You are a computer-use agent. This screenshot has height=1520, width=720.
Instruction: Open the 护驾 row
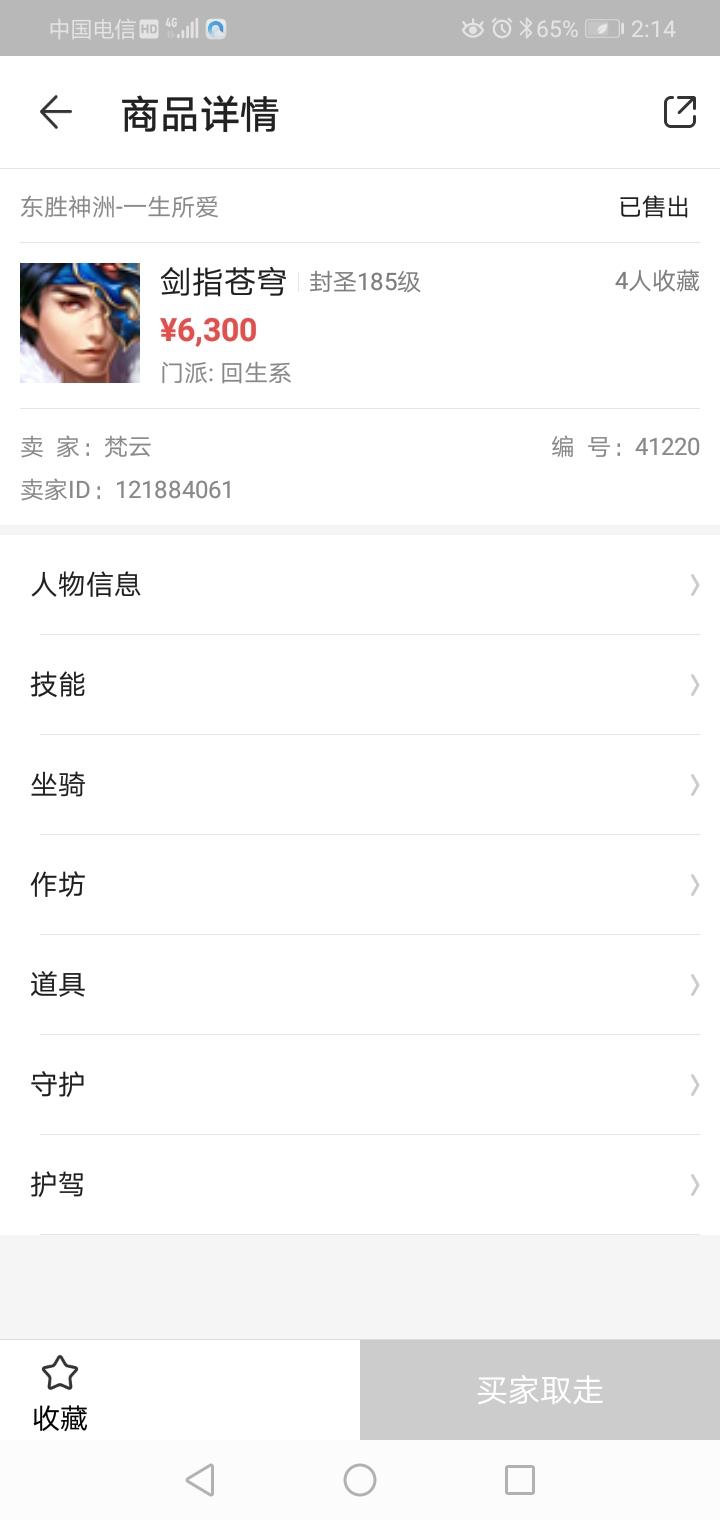click(x=360, y=1185)
